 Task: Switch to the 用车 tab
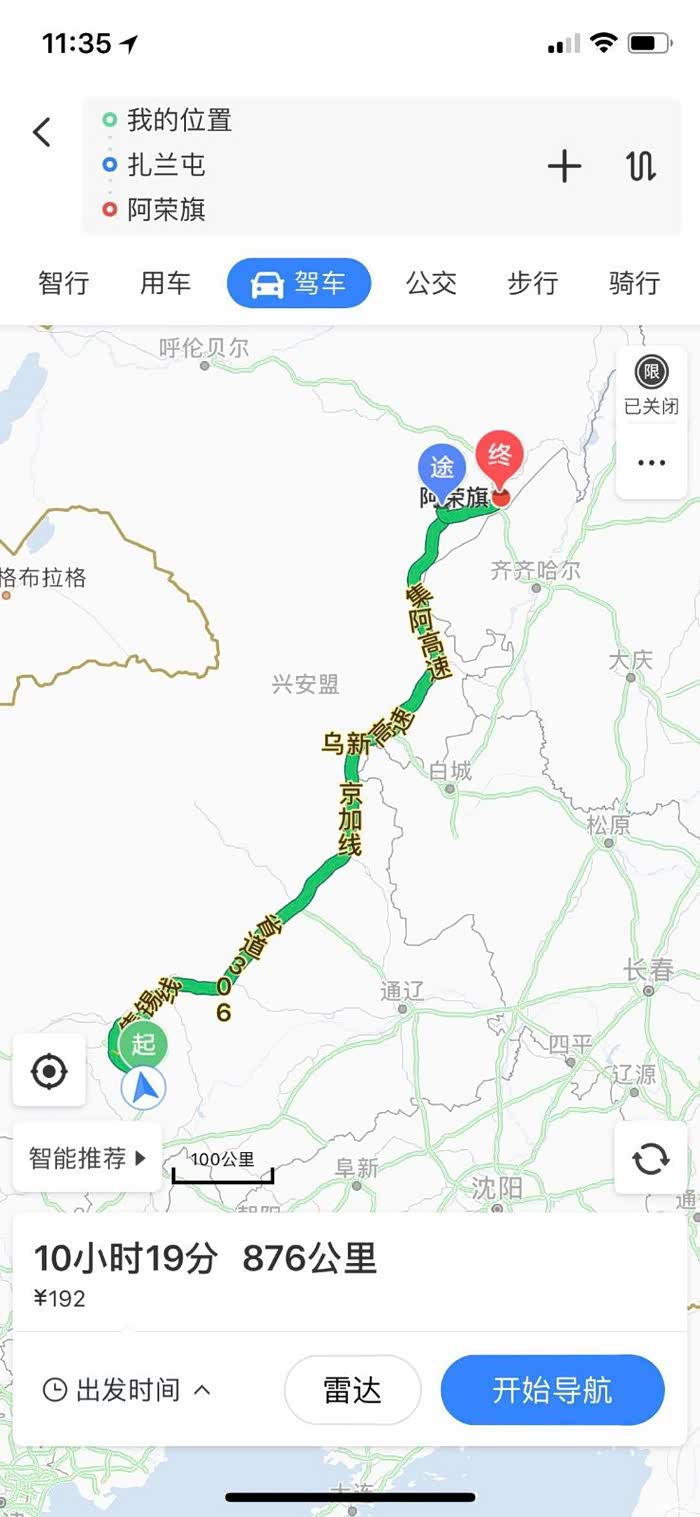click(166, 283)
